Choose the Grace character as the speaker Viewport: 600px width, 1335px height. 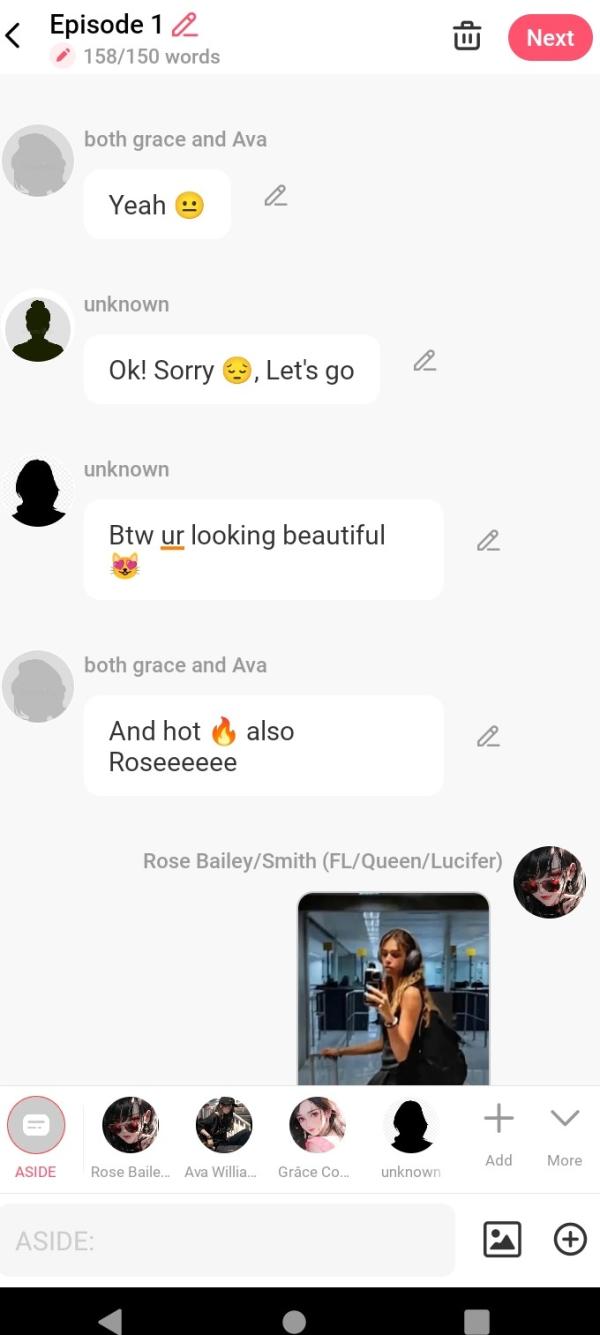(317, 1127)
